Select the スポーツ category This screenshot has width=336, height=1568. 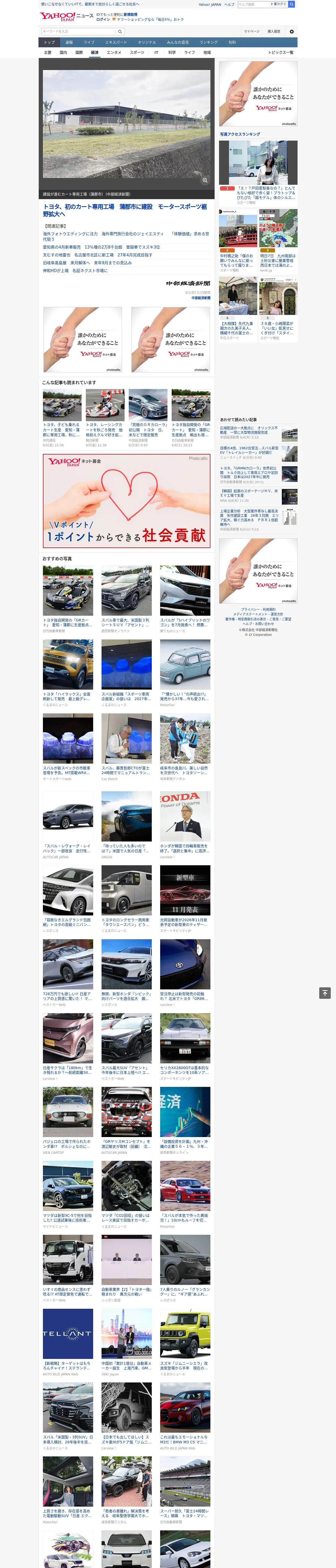point(137,52)
